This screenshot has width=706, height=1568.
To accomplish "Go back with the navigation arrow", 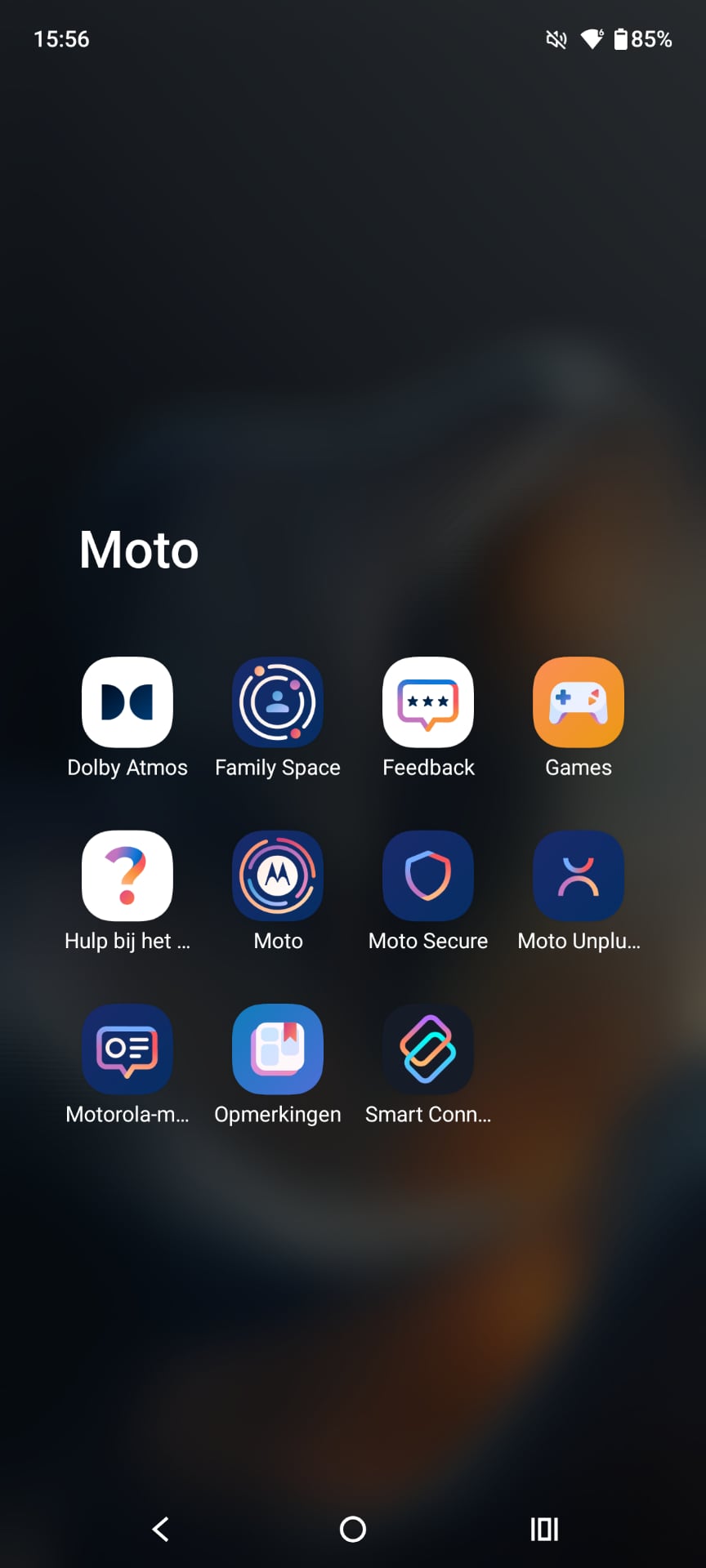I will [161, 1529].
